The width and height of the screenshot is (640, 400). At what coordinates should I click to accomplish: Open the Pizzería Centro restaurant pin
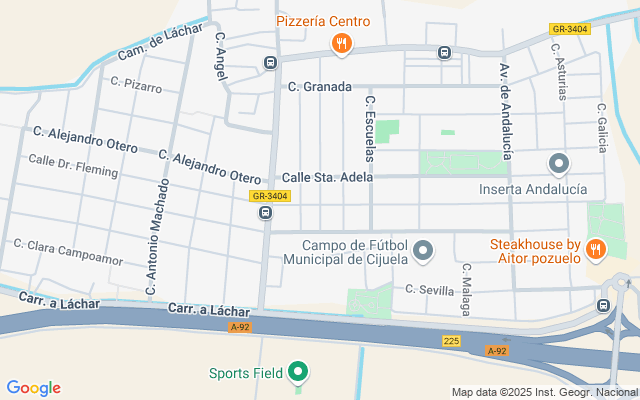pos(341,43)
